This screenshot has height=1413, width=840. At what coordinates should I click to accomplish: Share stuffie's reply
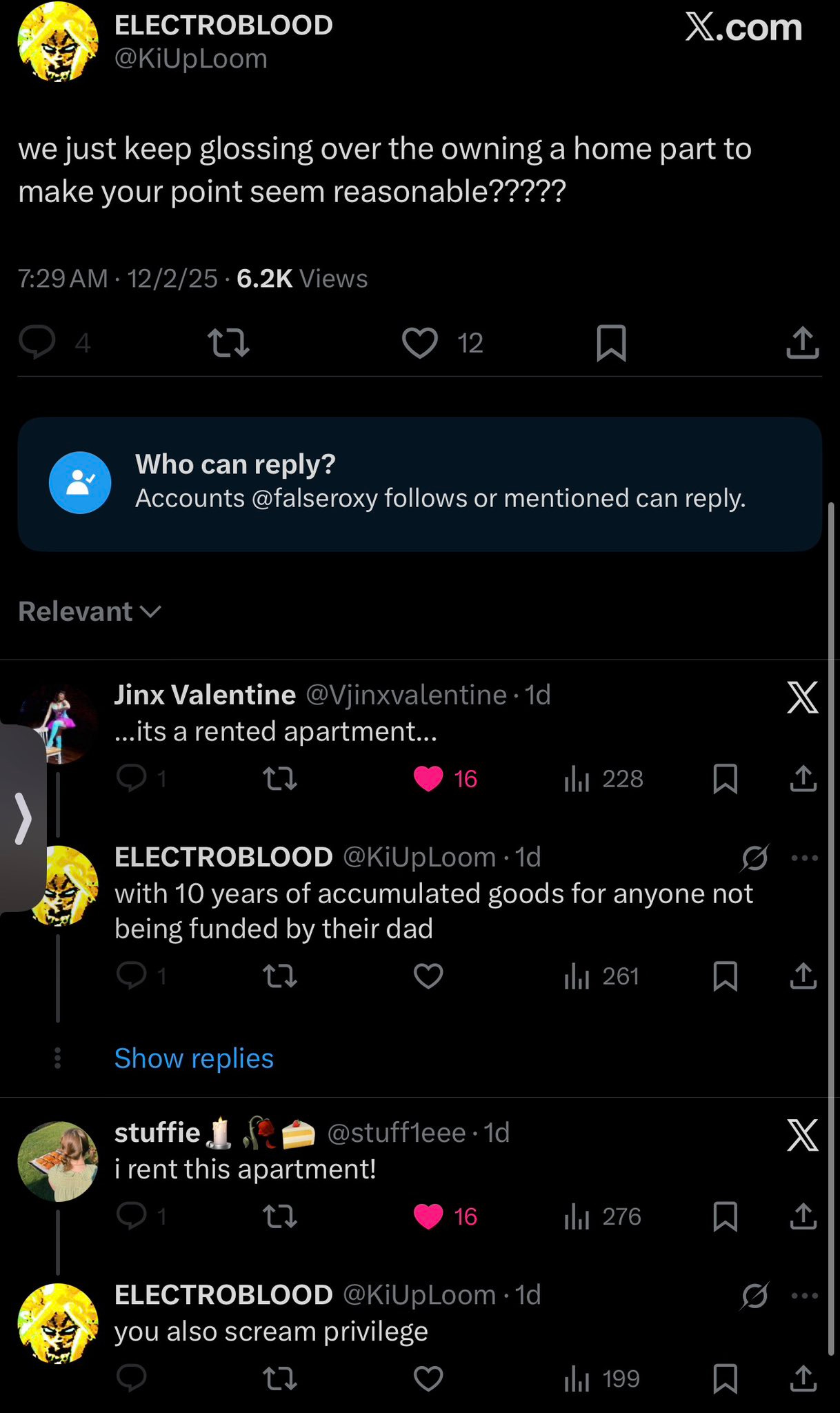[x=803, y=1216]
